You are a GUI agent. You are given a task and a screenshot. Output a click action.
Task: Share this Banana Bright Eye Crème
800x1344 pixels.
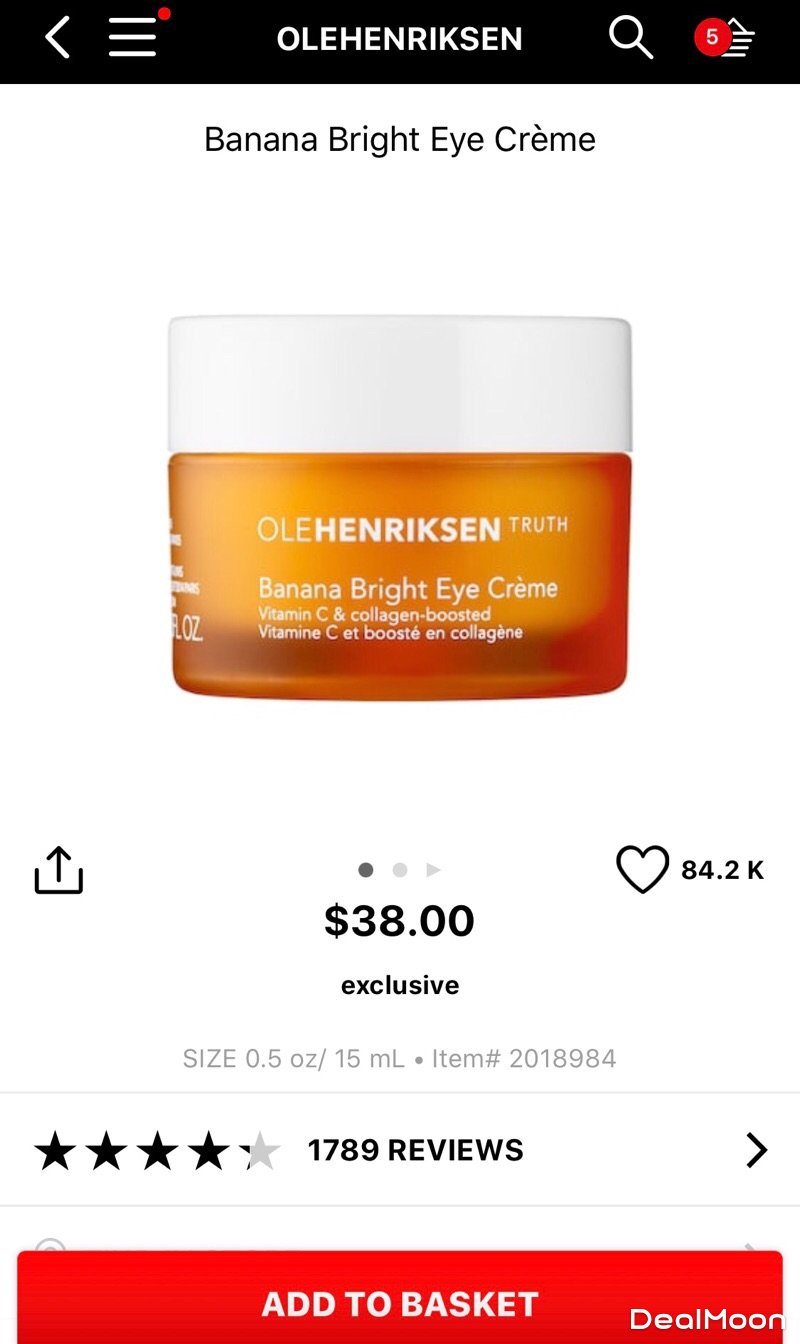(59, 871)
